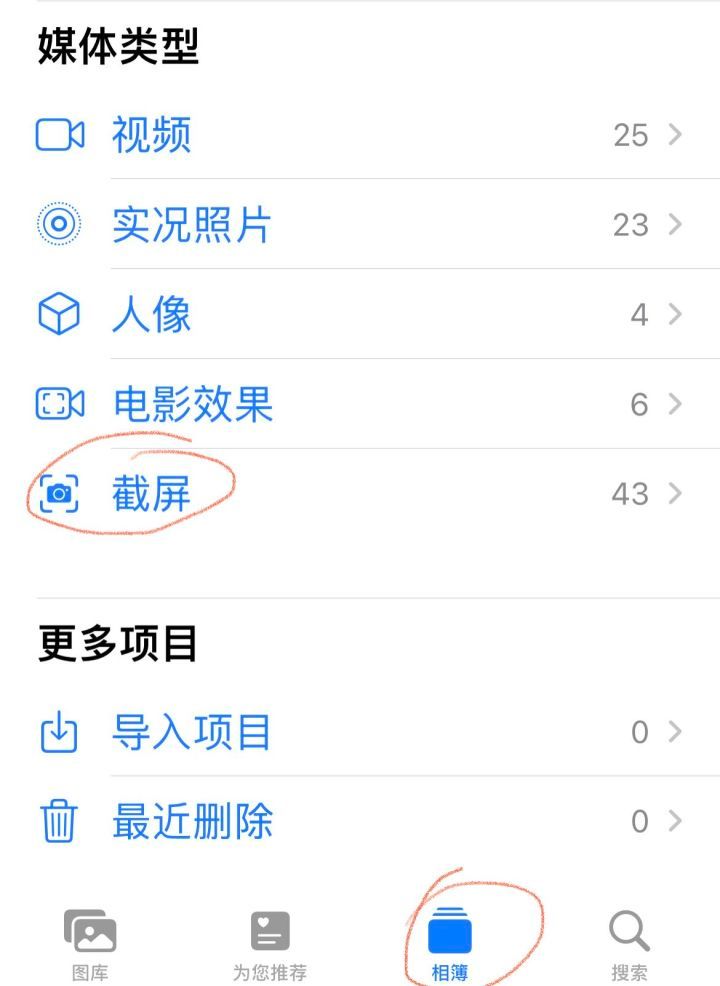Click the Videos camcorder icon
This screenshot has width=720, height=986.
click(60, 135)
